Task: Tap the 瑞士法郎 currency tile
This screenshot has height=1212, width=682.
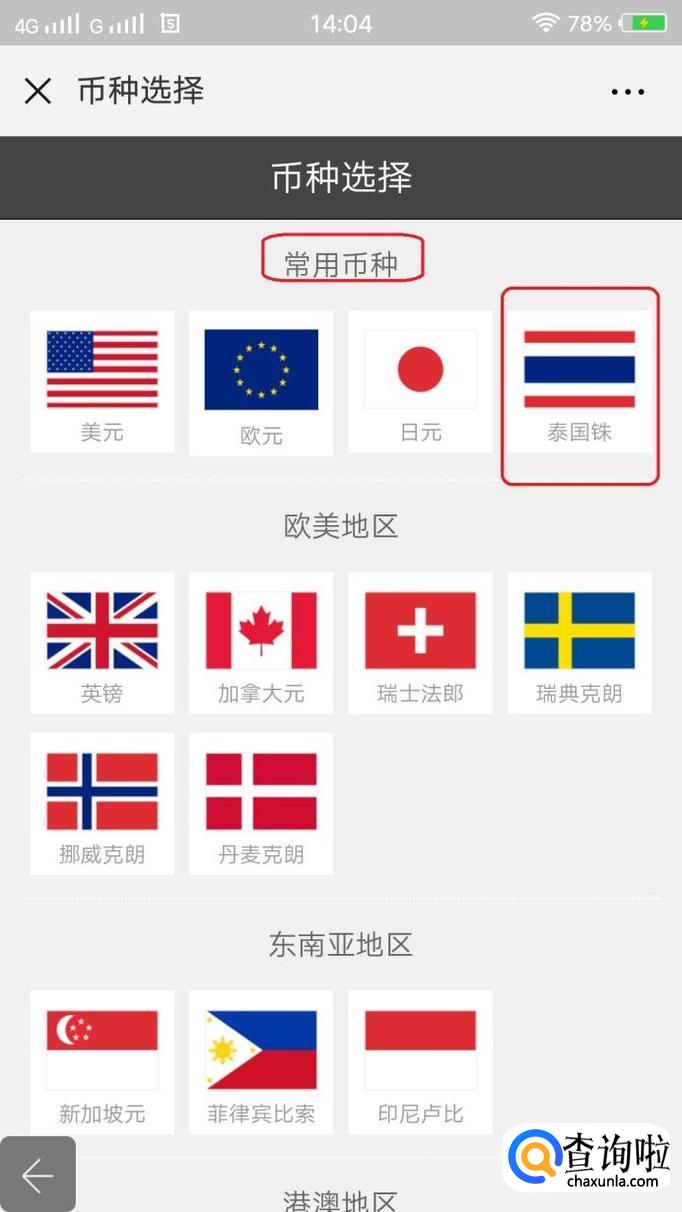Action: pos(420,642)
